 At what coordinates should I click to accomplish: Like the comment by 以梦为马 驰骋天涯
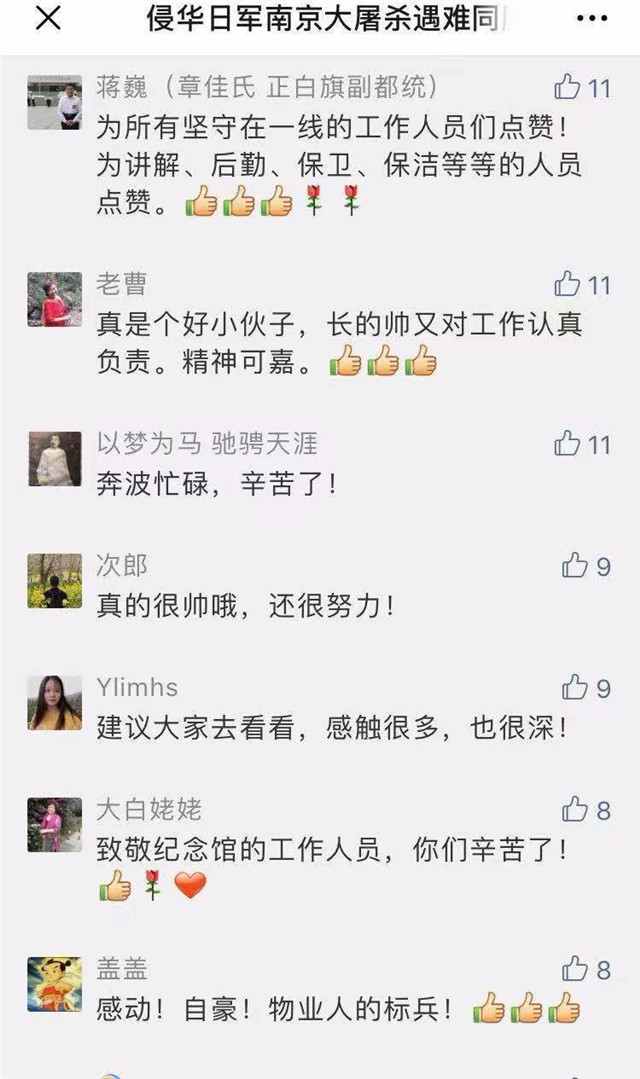click(568, 443)
